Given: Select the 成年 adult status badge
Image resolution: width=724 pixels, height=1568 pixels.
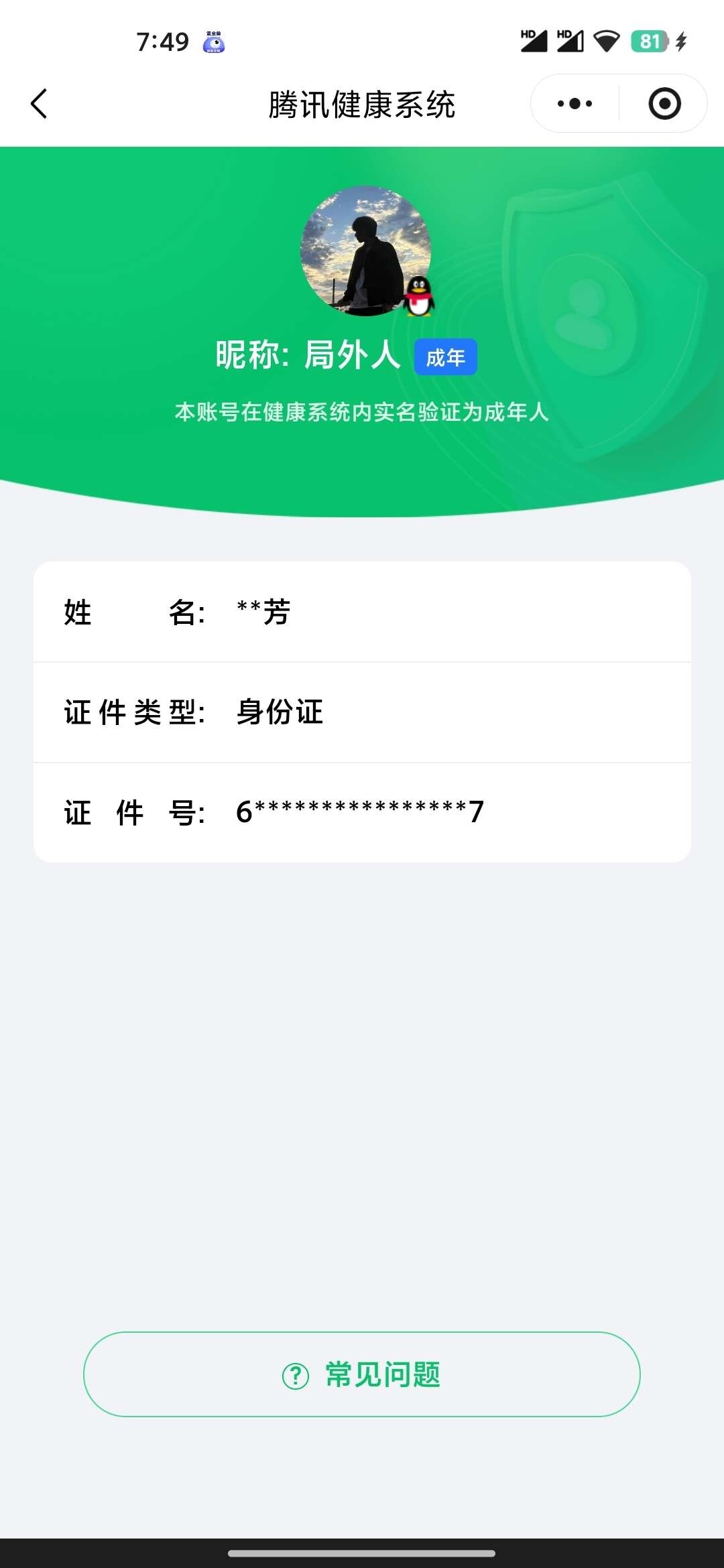Looking at the screenshot, I should click(446, 358).
